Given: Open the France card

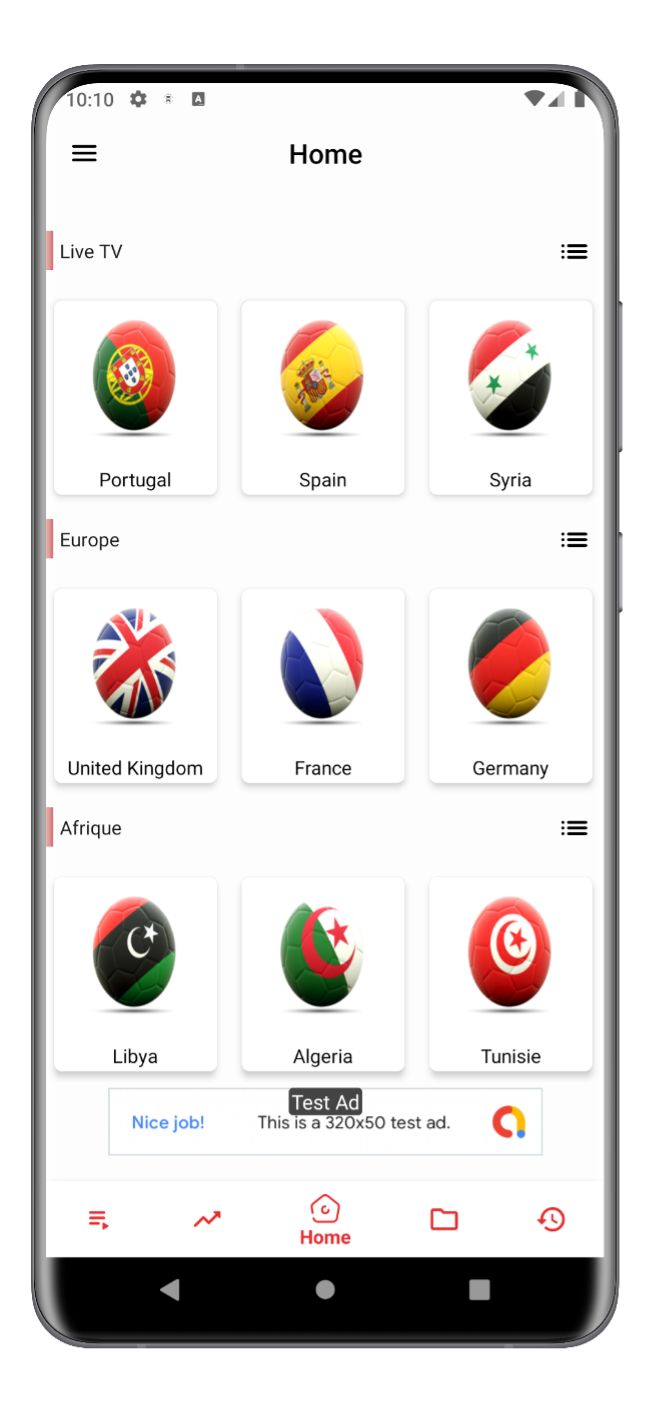Looking at the screenshot, I should click(323, 685).
